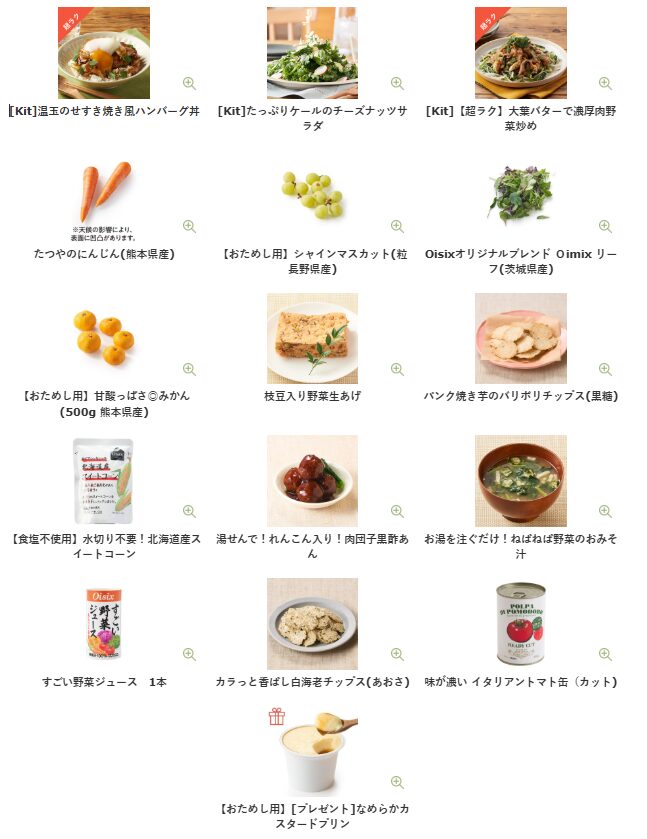Viewport: 647px width, 839px height.
Task: Zoom into 枝豆入り野菜生あげ photo
Action: point(397,369)
